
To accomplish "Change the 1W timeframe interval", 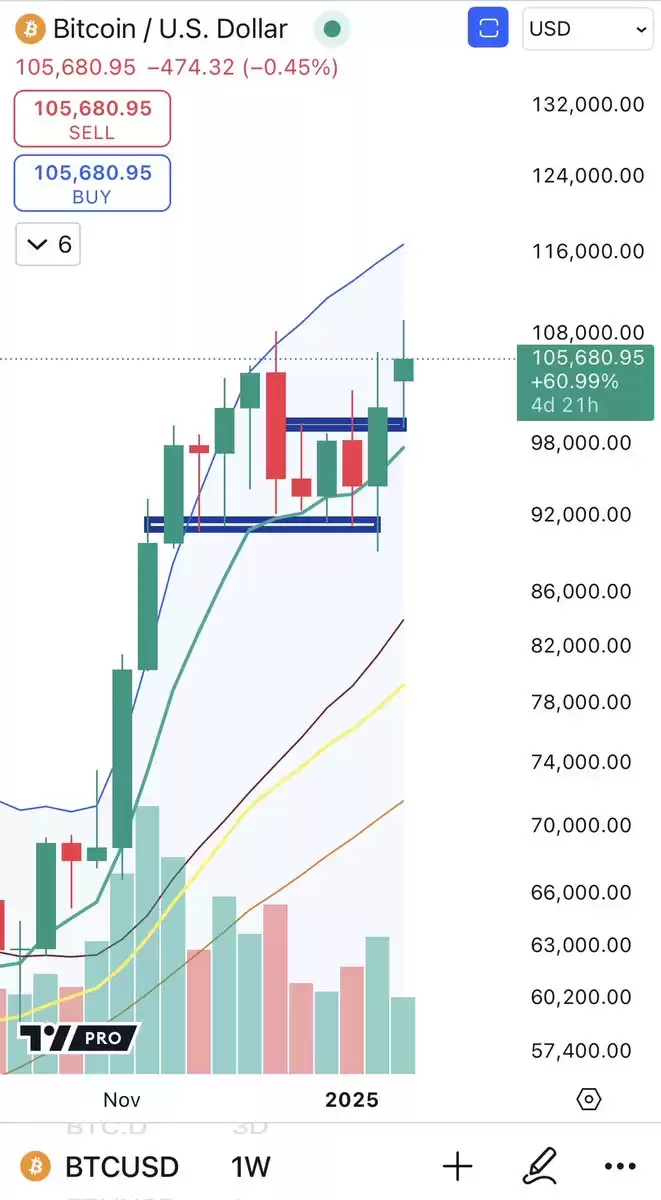I will [249, 1166].
